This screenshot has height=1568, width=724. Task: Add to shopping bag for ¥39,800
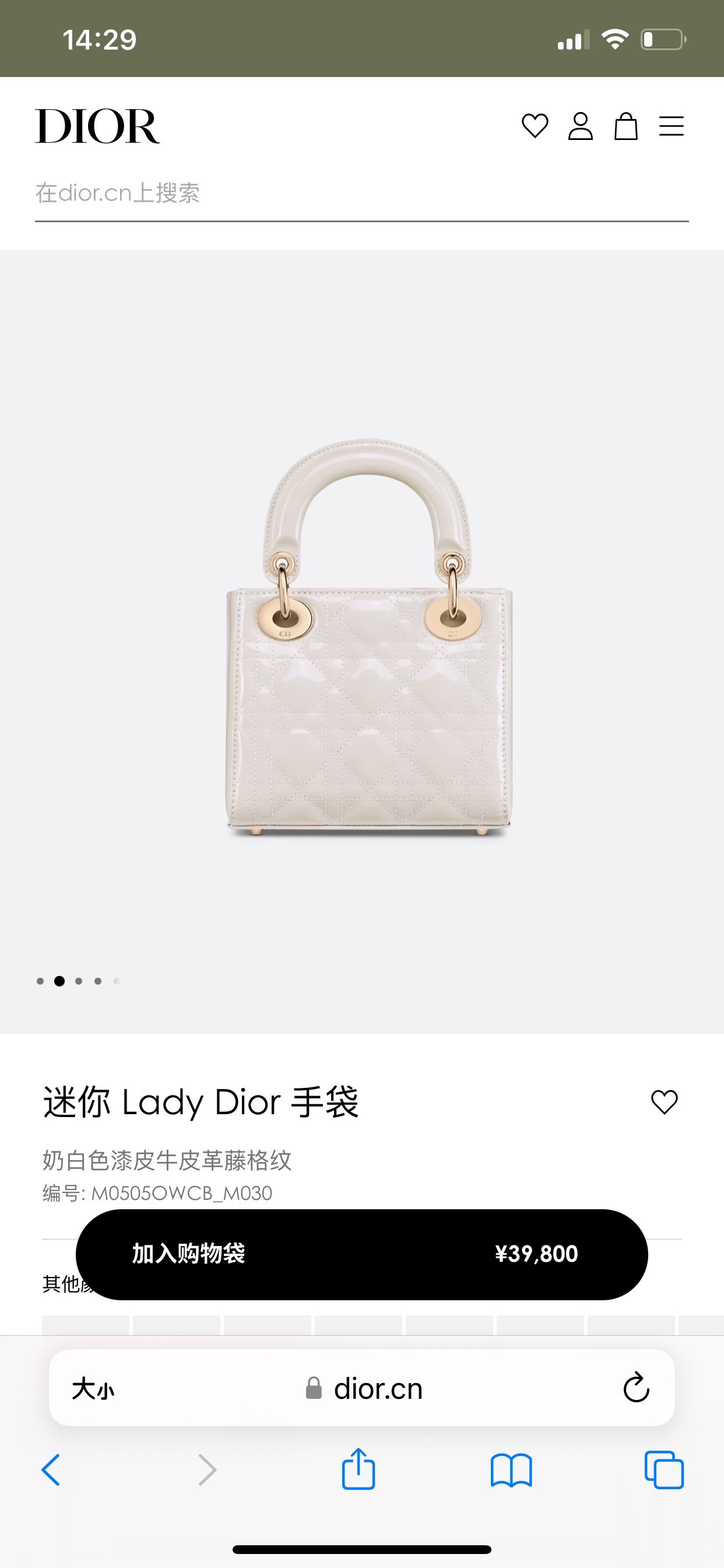pyautogui.click(x=361, y=1254)
